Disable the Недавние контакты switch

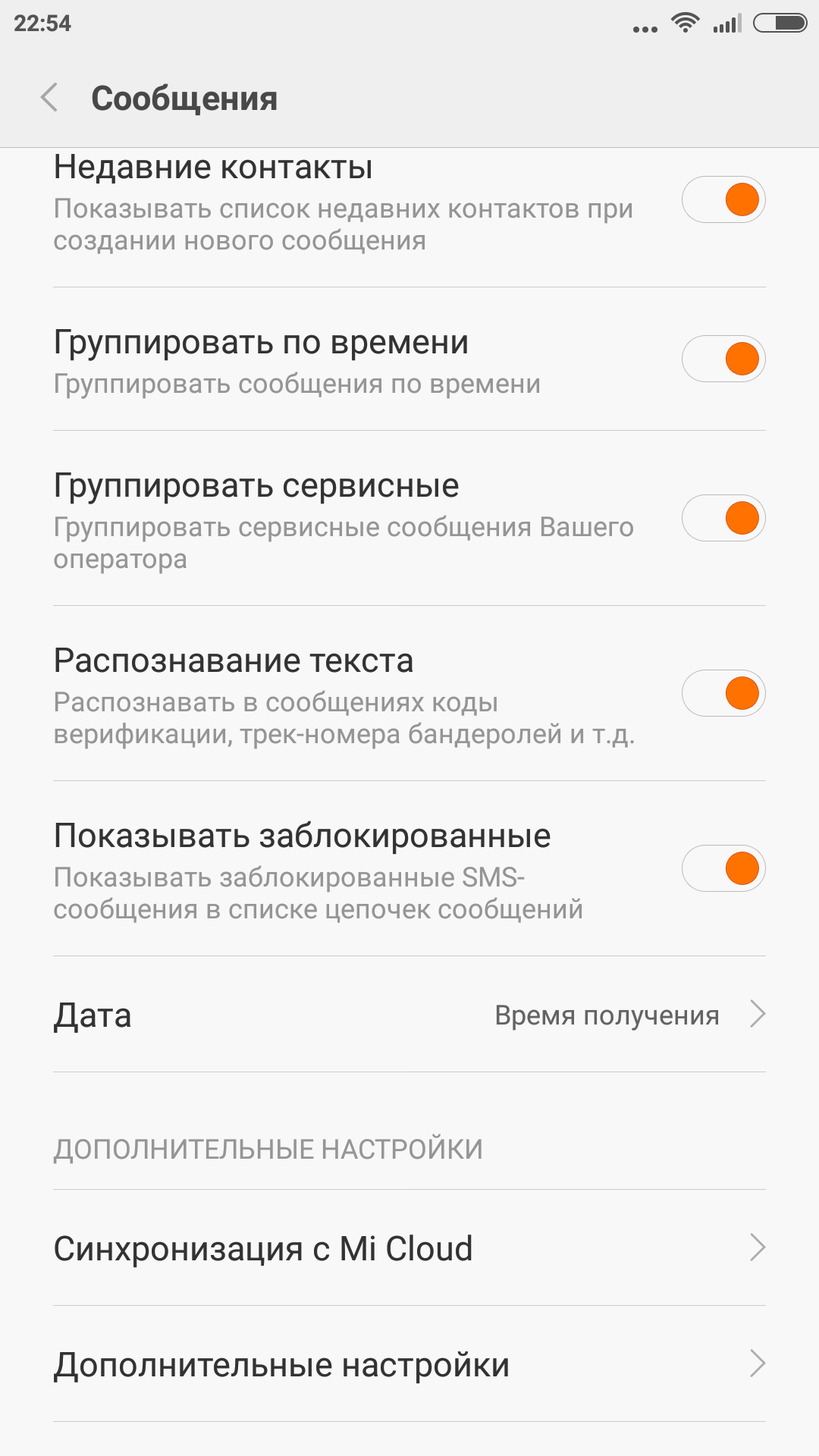click(723, 200)
